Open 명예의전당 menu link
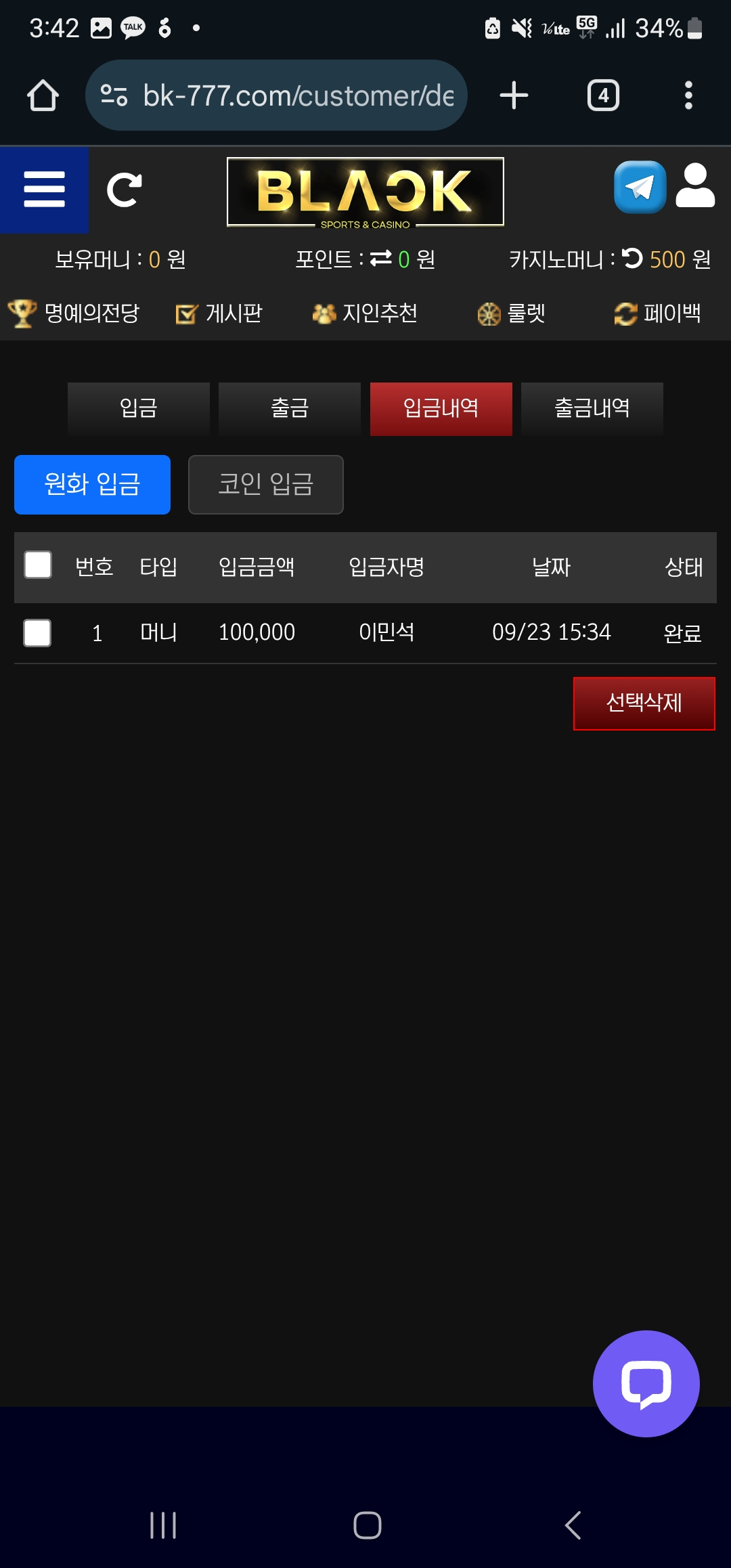The image size is (731, 1568). point(73,313)
